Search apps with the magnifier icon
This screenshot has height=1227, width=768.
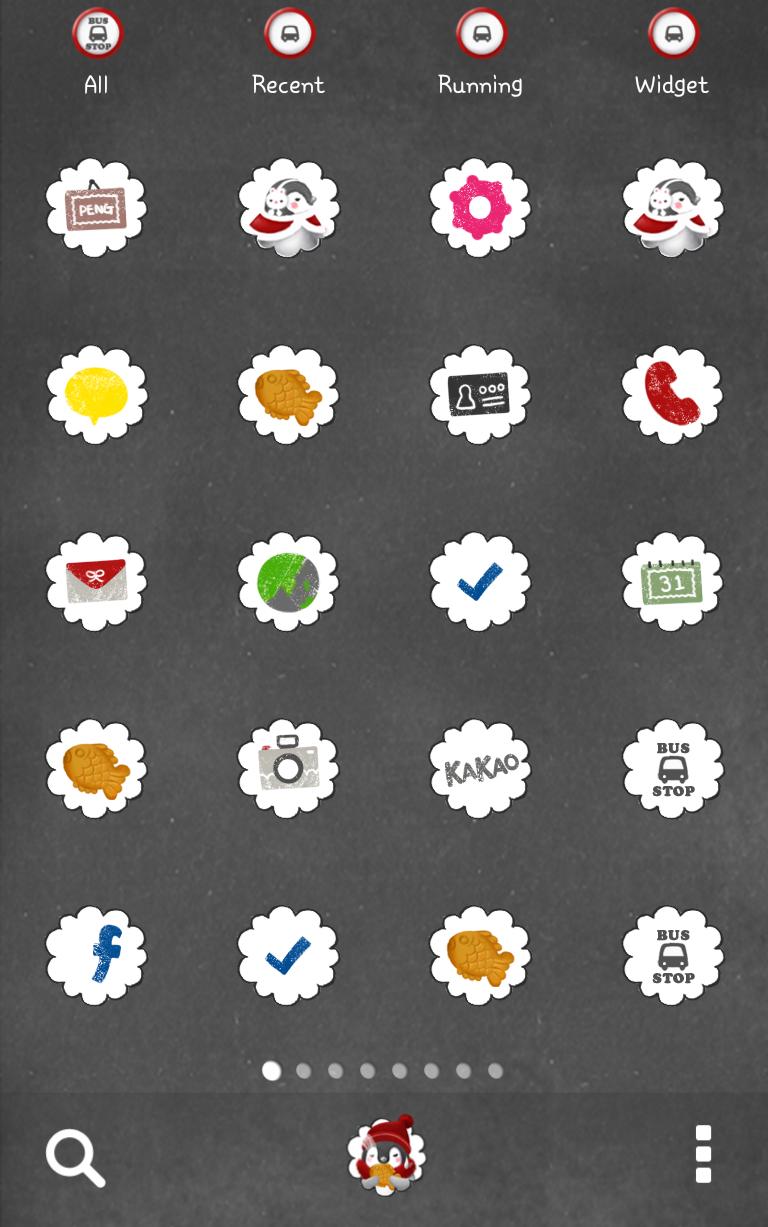point(76,1158)
